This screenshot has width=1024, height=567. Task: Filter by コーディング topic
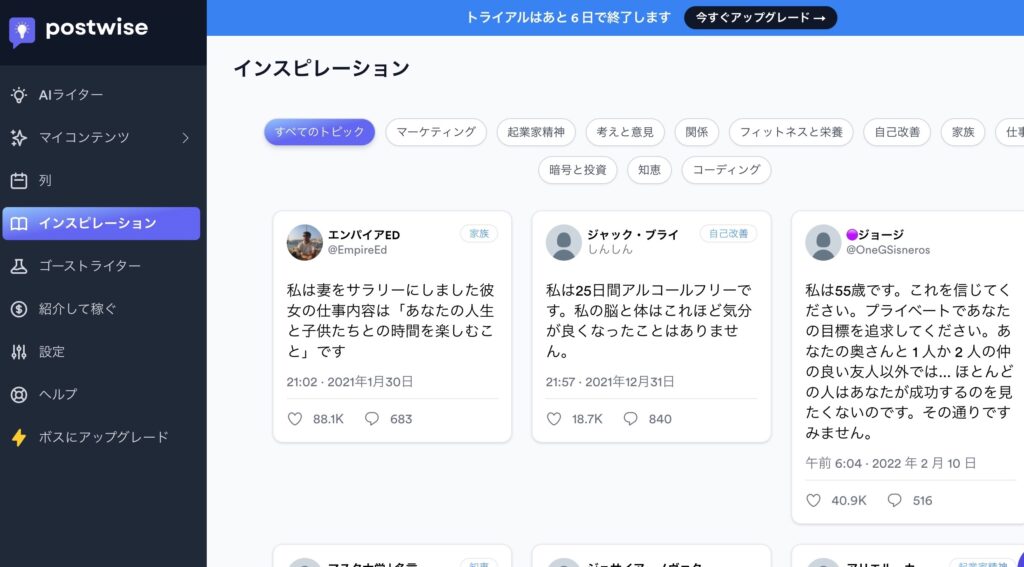(726, 170)
